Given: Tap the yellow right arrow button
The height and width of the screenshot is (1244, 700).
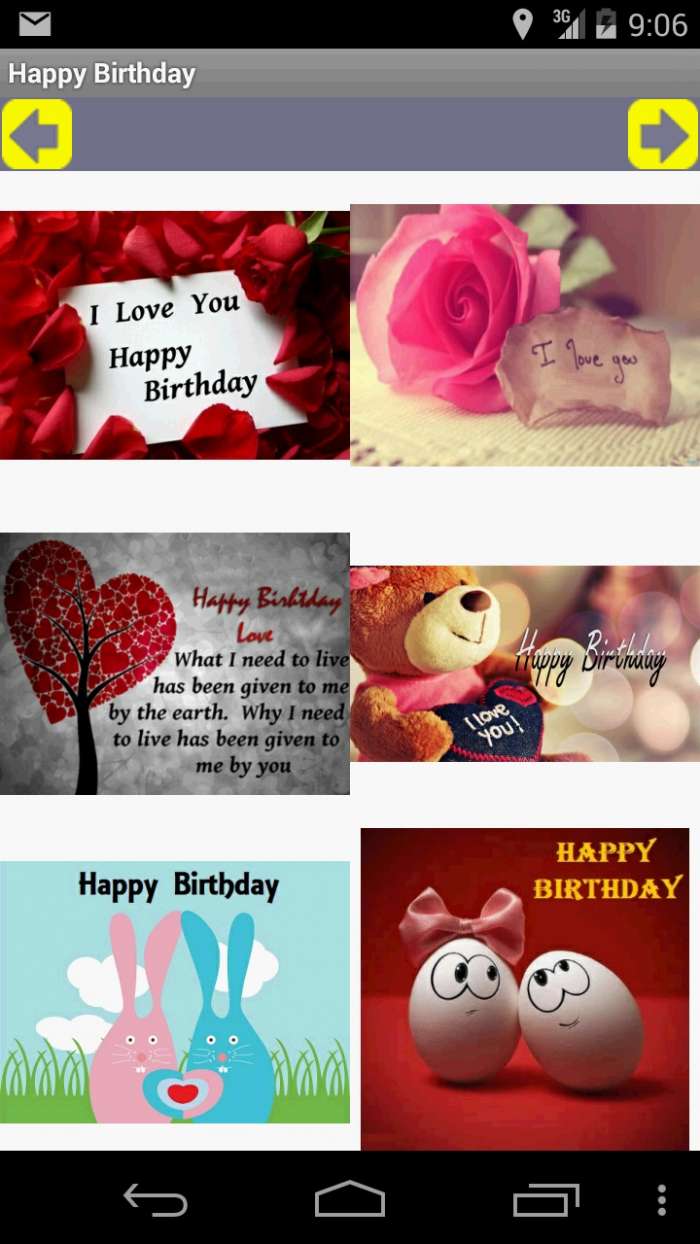Looking at the screenshot, I should tap(662, 134).
